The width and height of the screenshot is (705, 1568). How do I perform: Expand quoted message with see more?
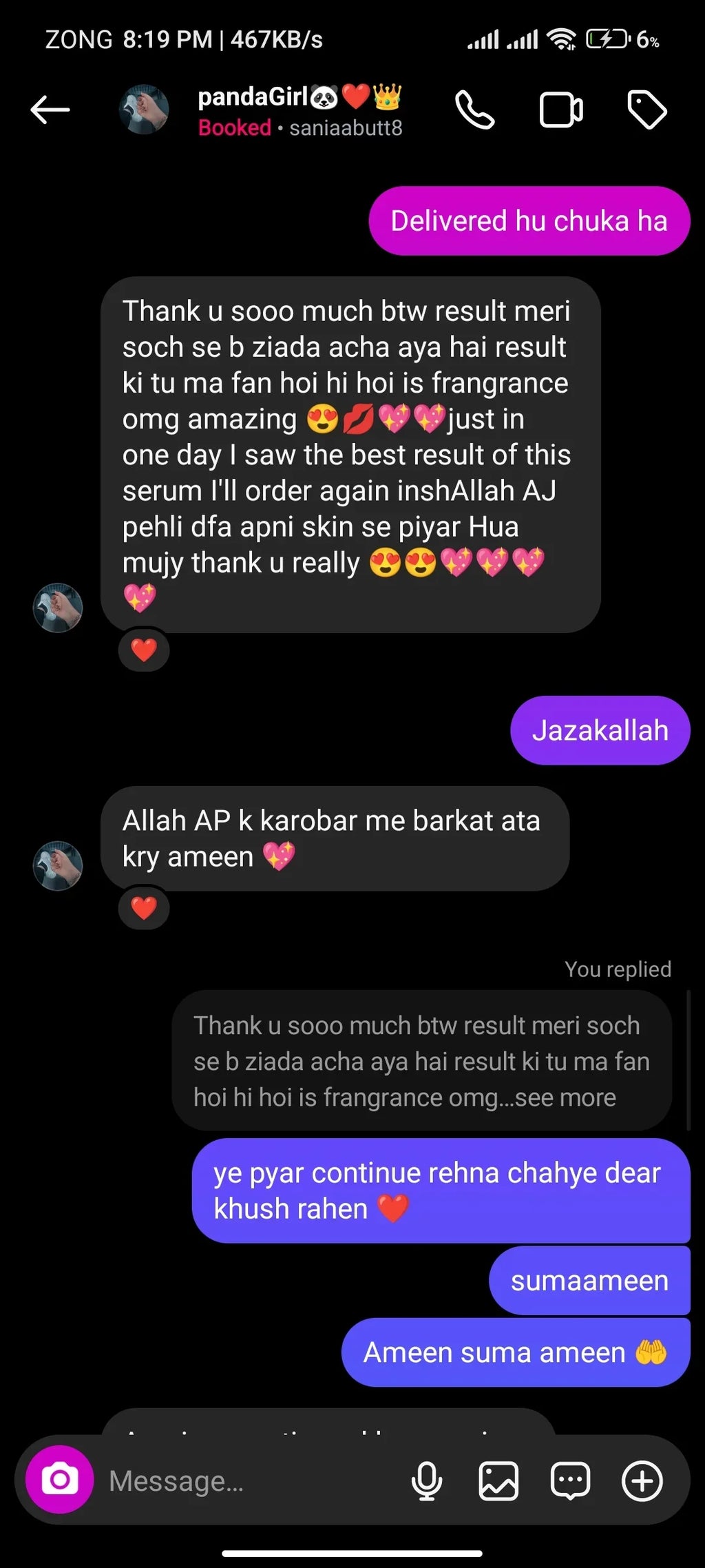pos(565,1097)
